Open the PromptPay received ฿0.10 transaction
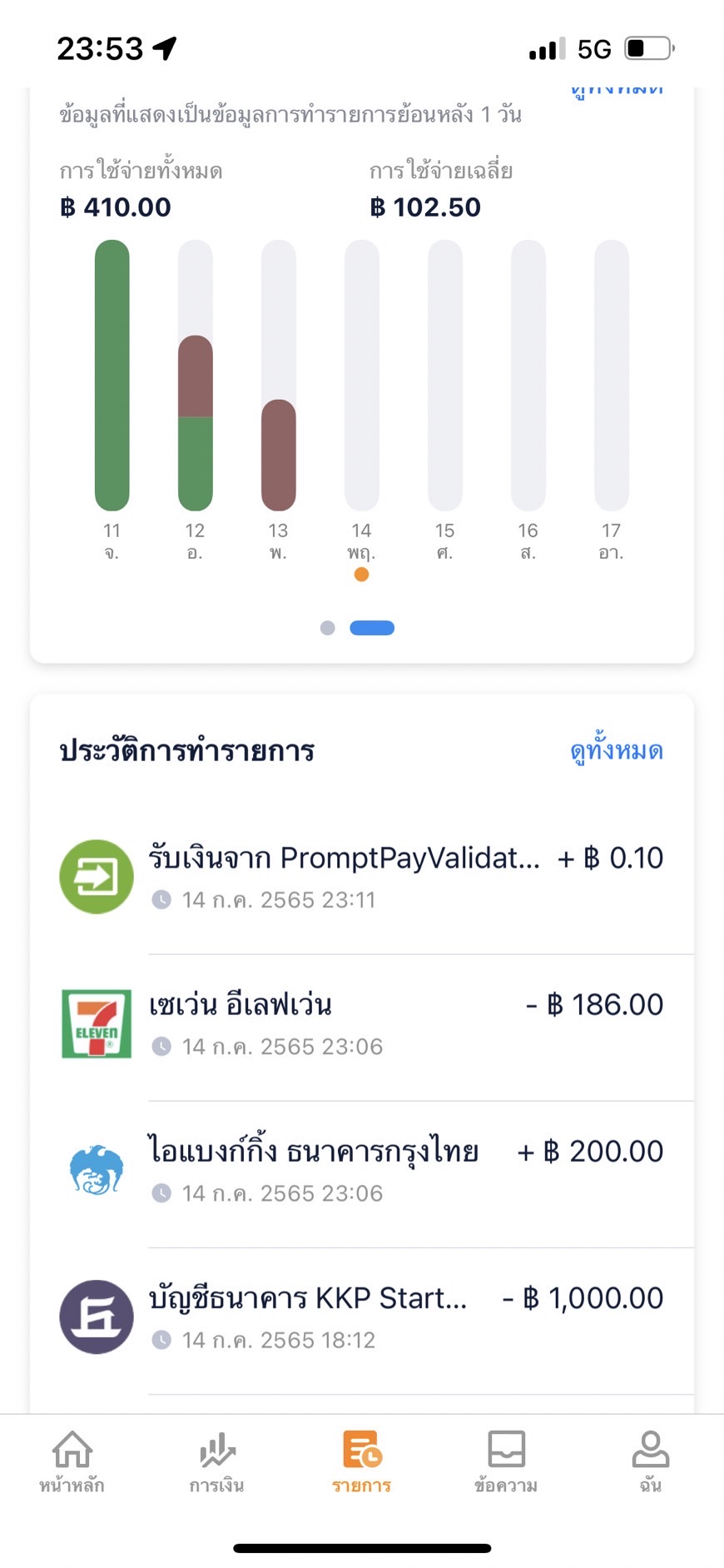Screen dimensions: 724x1568 point(362,878)
